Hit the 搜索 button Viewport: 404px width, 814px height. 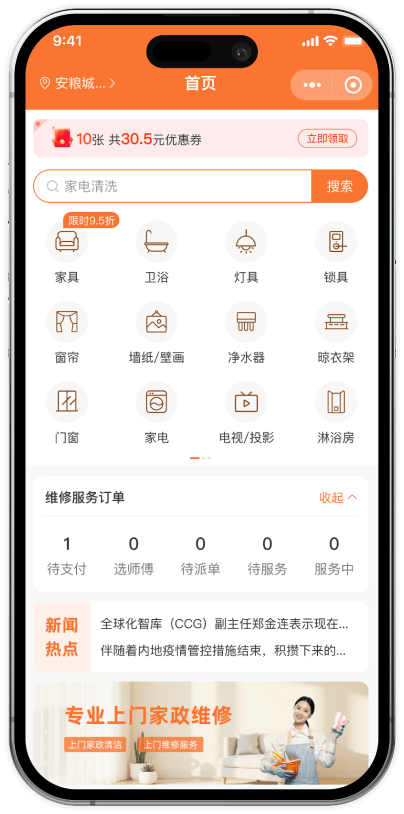(x=339, y=186)
